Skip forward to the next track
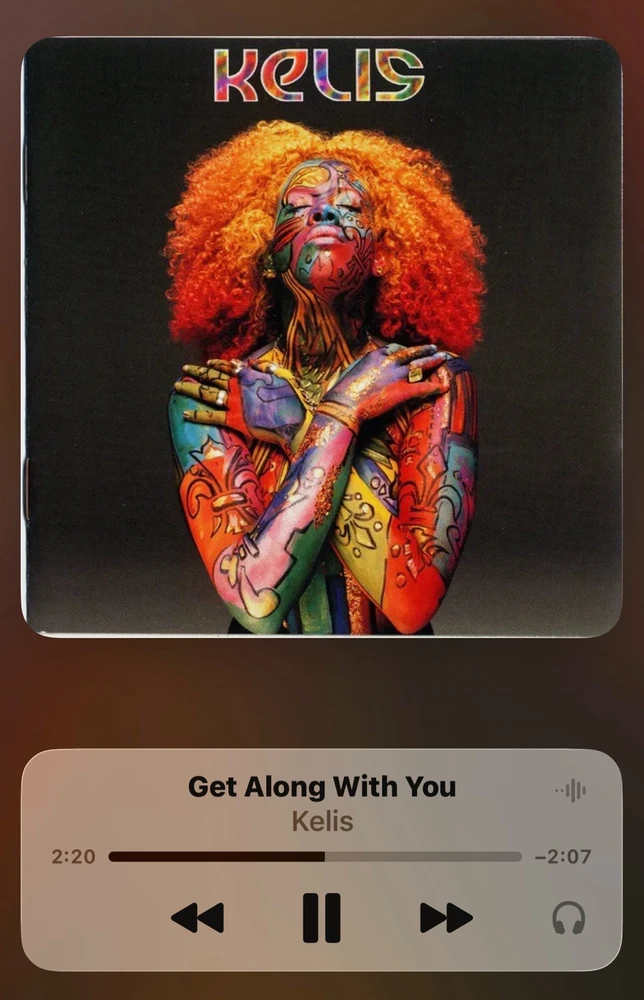644x1000 pixels. click(x=446, y=917)
